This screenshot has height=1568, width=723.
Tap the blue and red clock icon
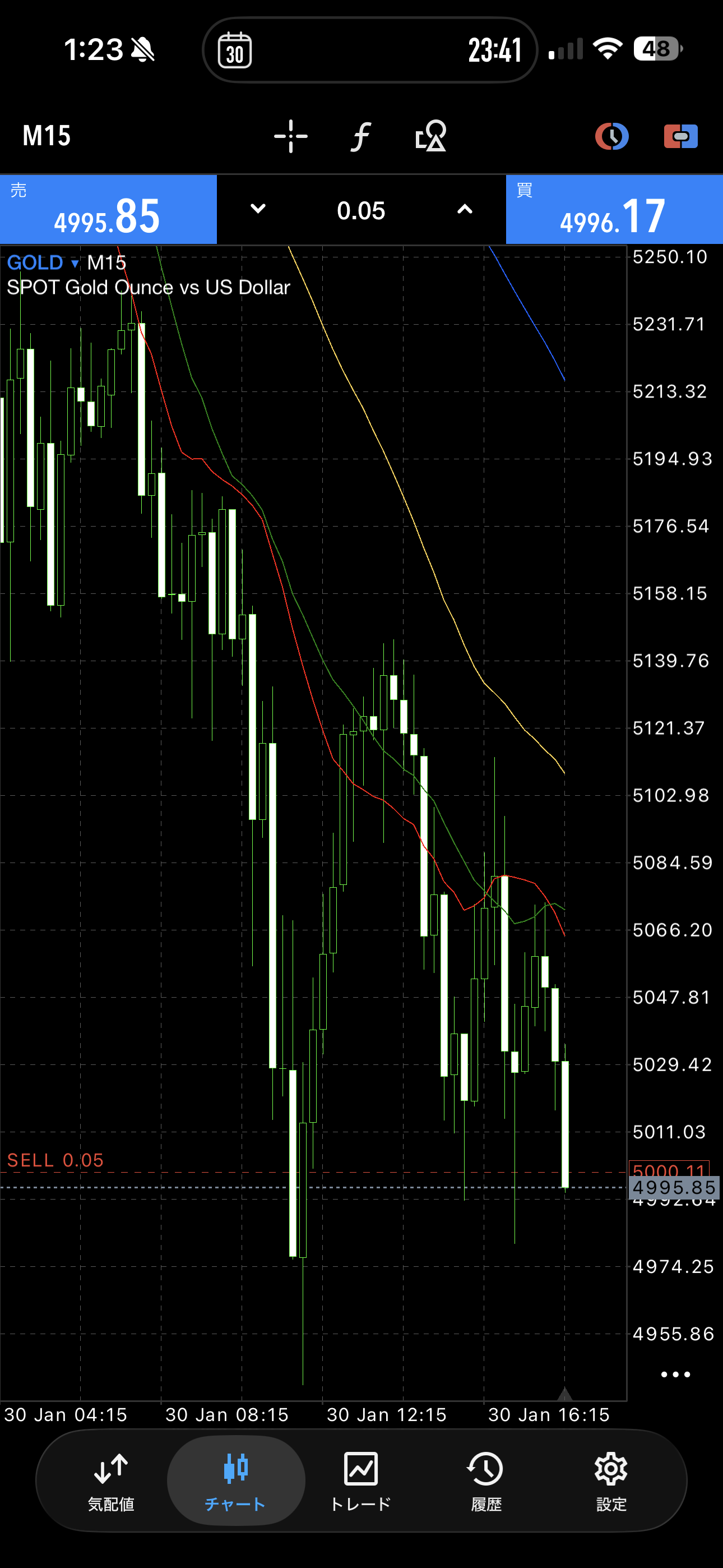(611, 136)
